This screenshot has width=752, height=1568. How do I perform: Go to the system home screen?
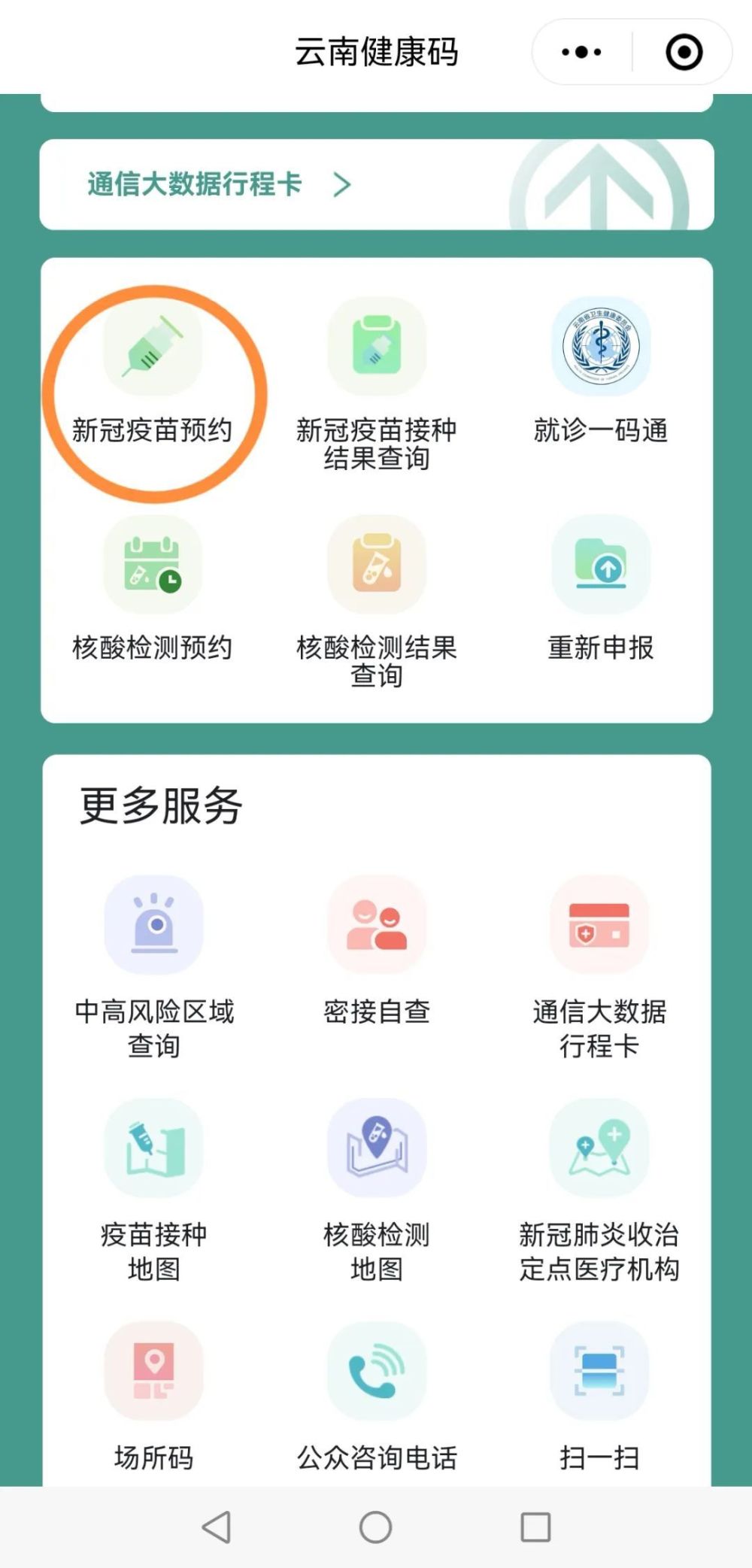pos(375,1527)
